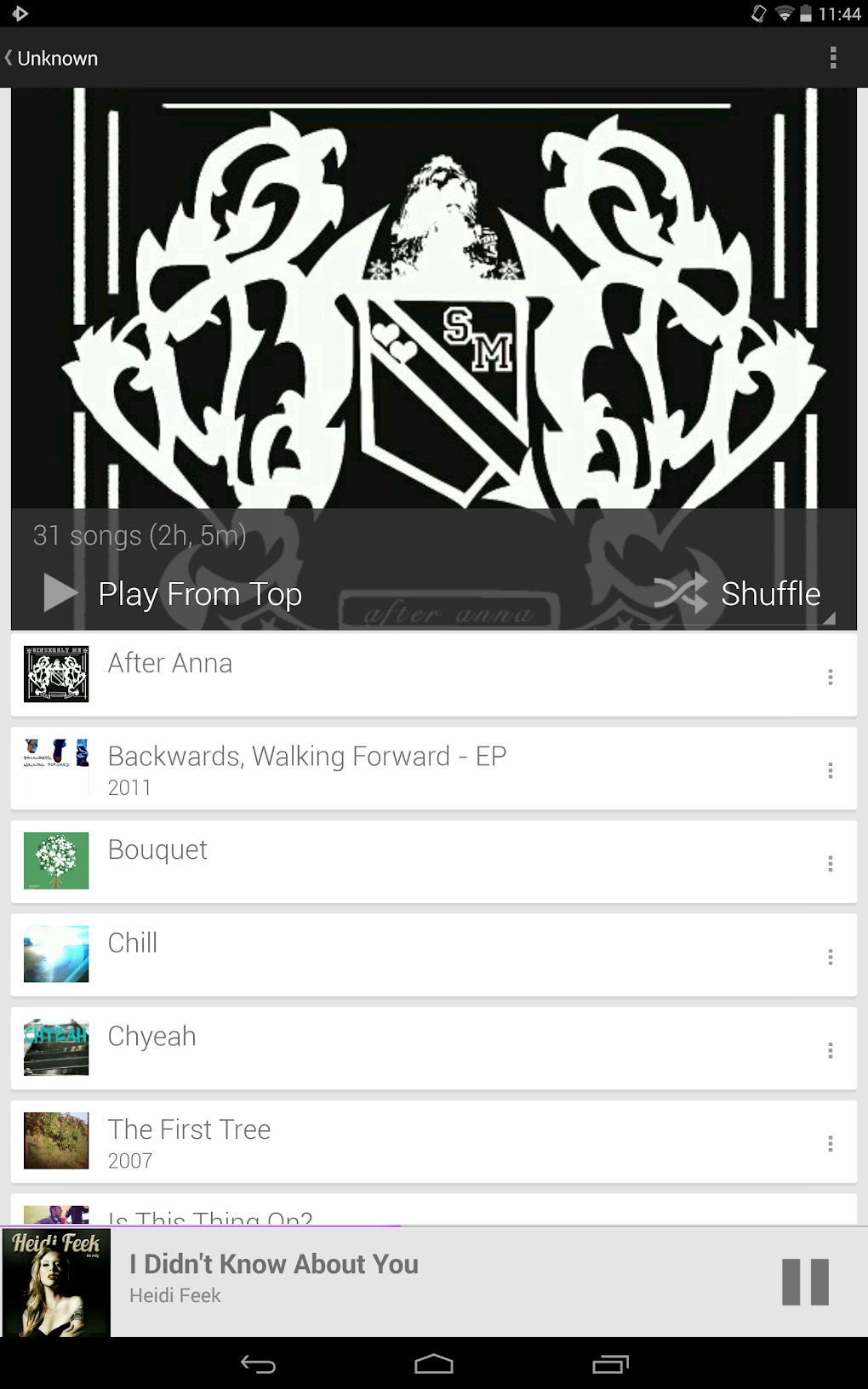
Task: Tap the system home button
Action: tap(434, 1364)
